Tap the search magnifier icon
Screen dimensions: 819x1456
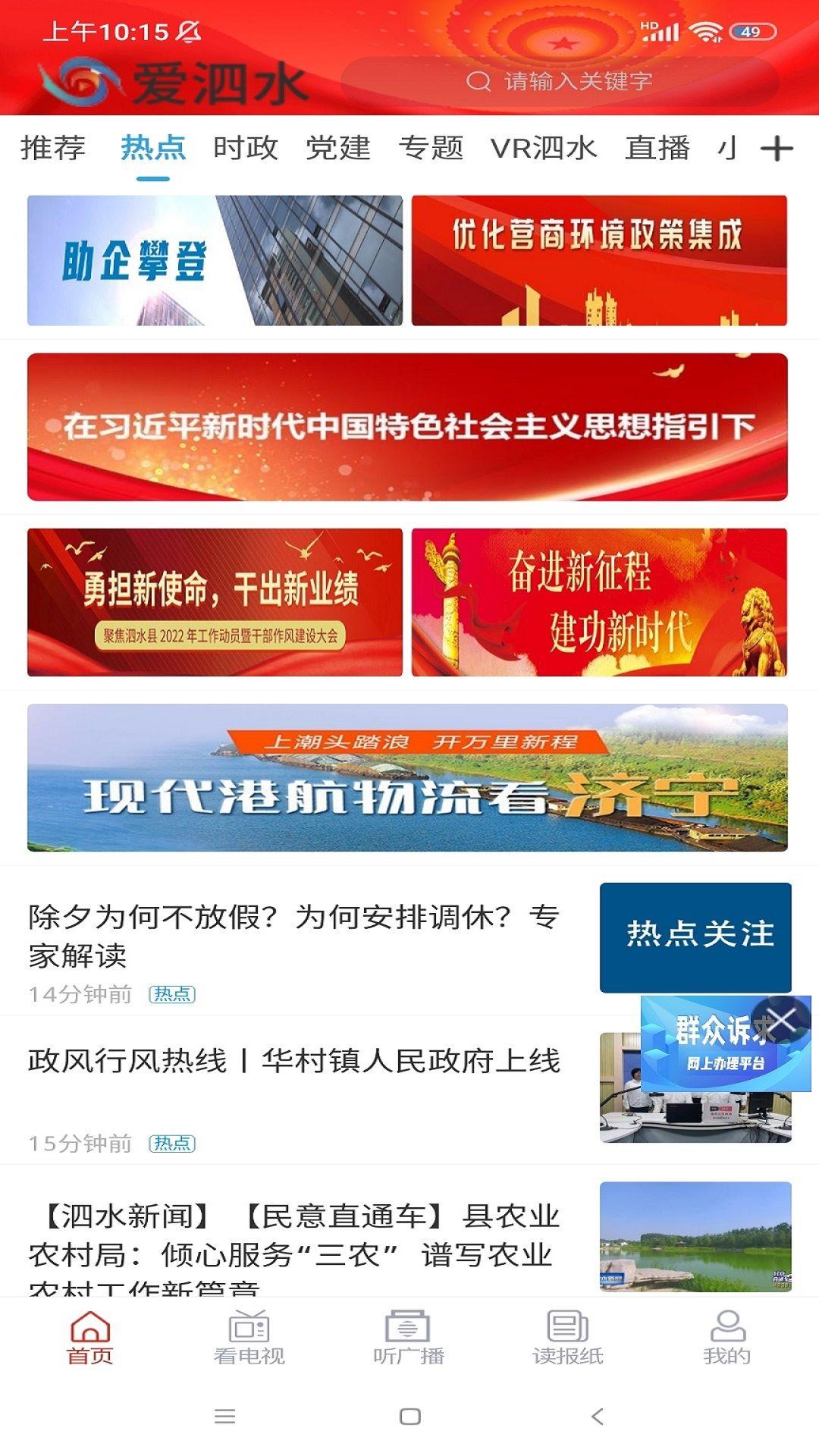[x=479, y=81]
